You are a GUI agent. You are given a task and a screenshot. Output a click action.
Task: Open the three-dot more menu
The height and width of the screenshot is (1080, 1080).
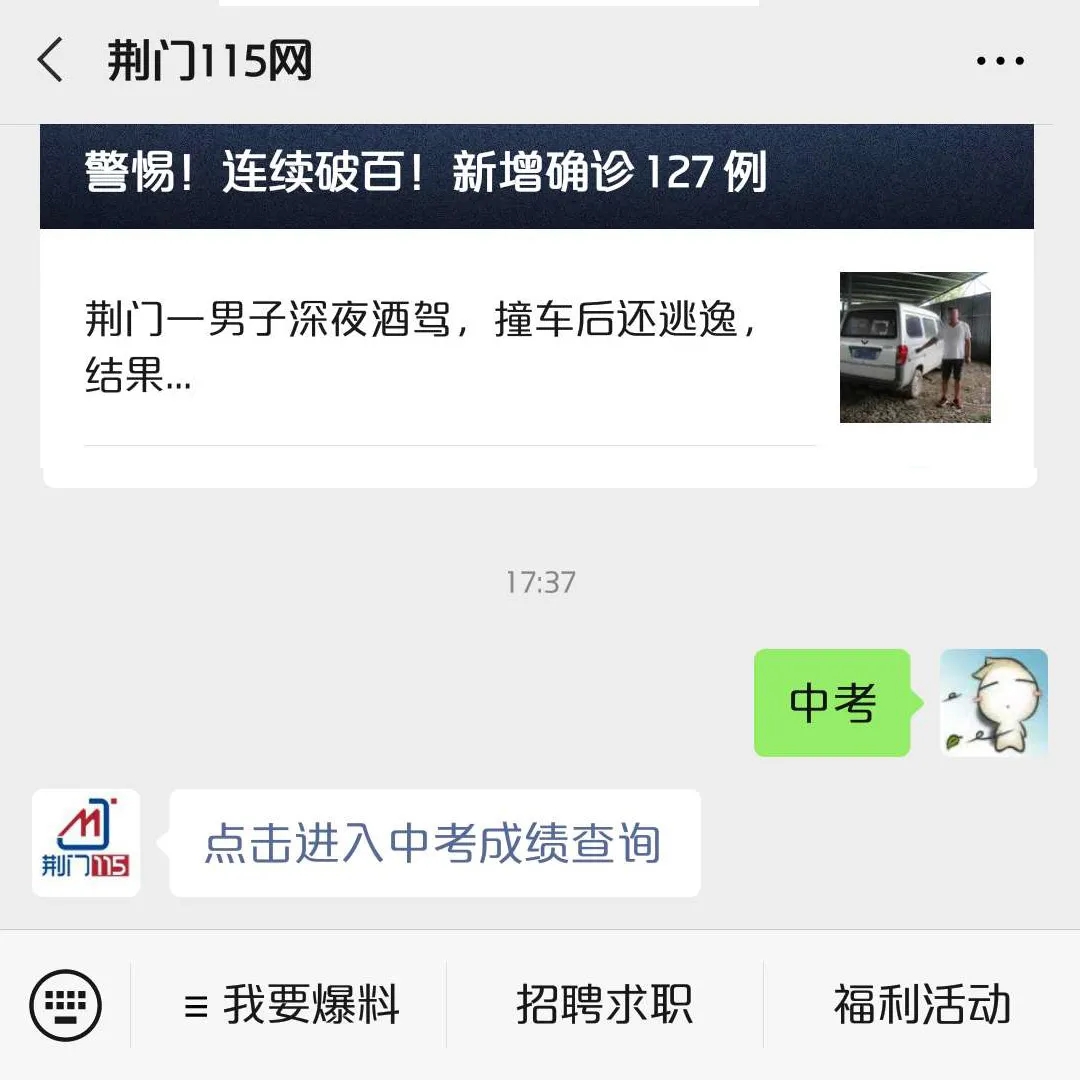[x=1000, y=61]
